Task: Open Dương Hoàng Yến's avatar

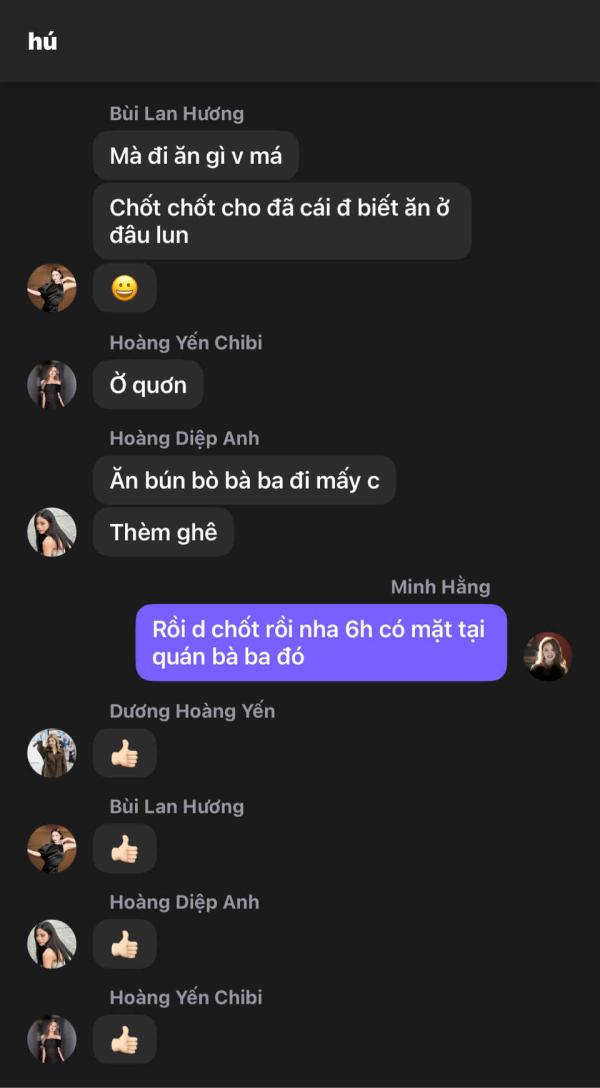Action: tap(51, 753)
